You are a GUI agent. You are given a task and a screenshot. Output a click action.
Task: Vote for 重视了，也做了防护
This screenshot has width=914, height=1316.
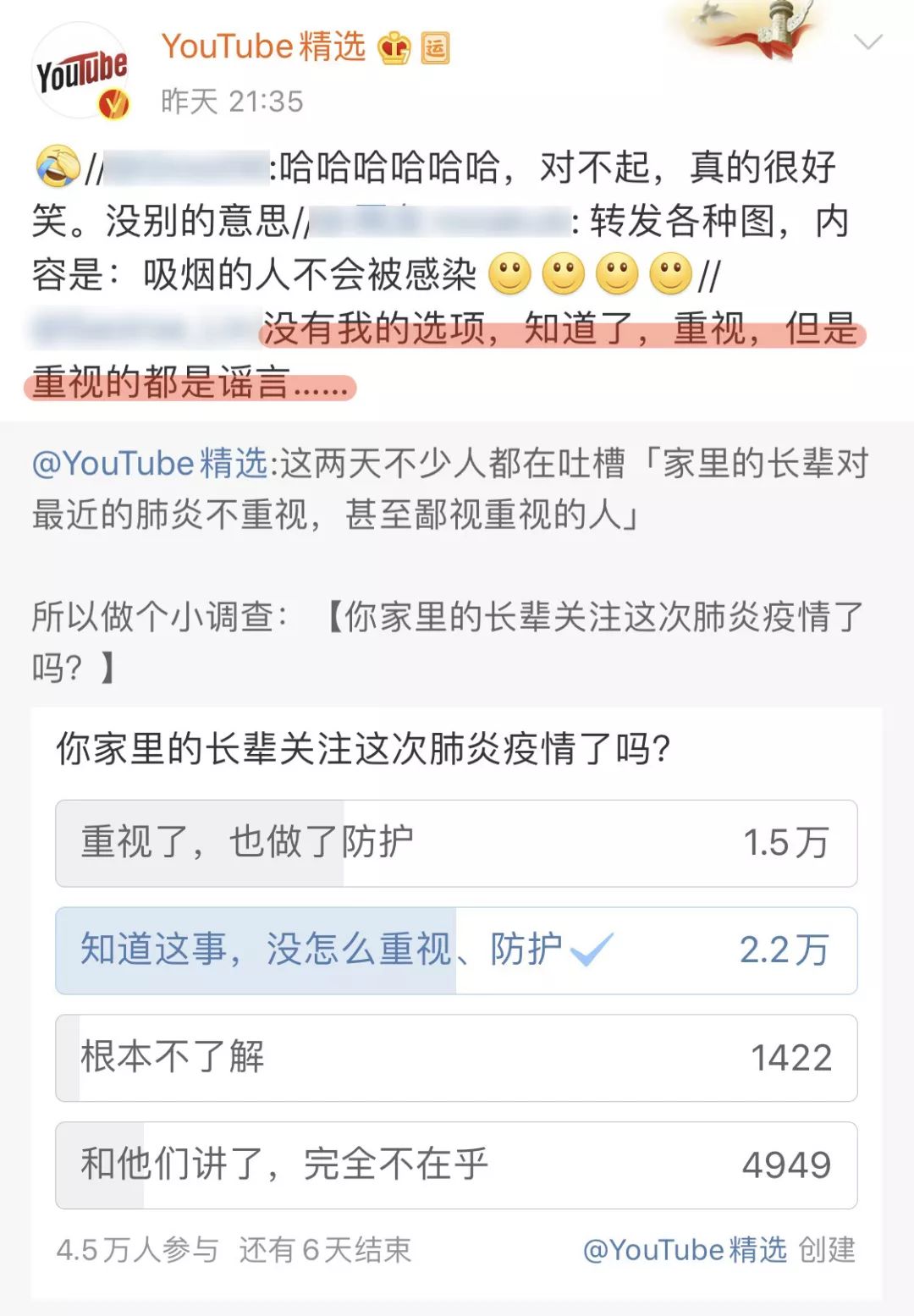(x=455, y=843)
